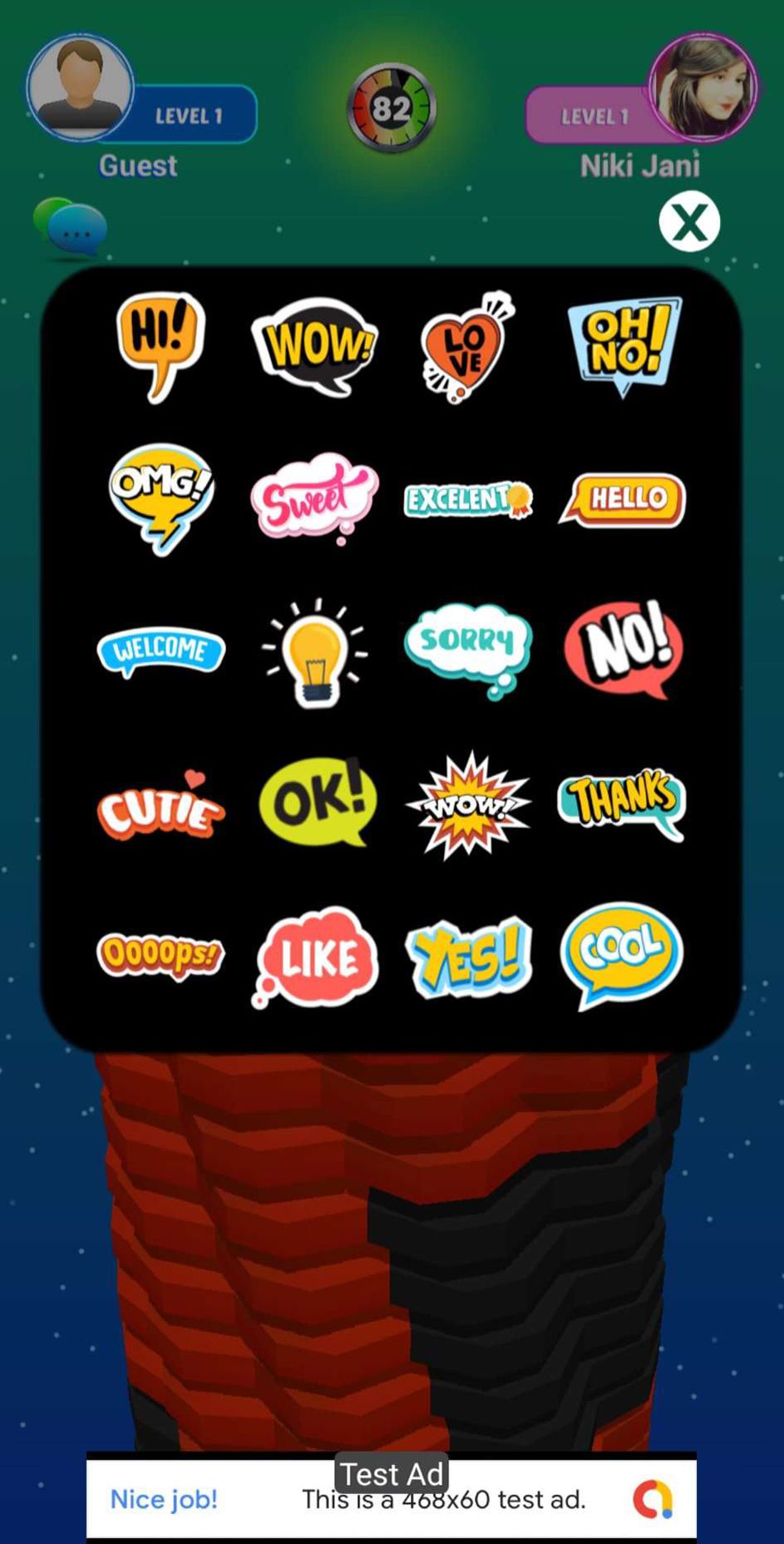
Task: Close the sticker panel
Action: point(689,222)
